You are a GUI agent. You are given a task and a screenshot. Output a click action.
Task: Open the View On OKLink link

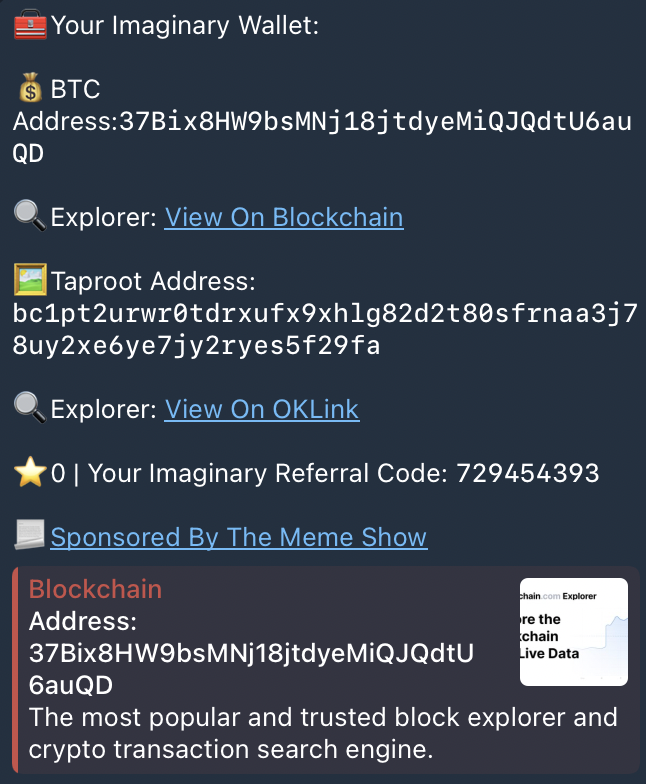point(261,409)
